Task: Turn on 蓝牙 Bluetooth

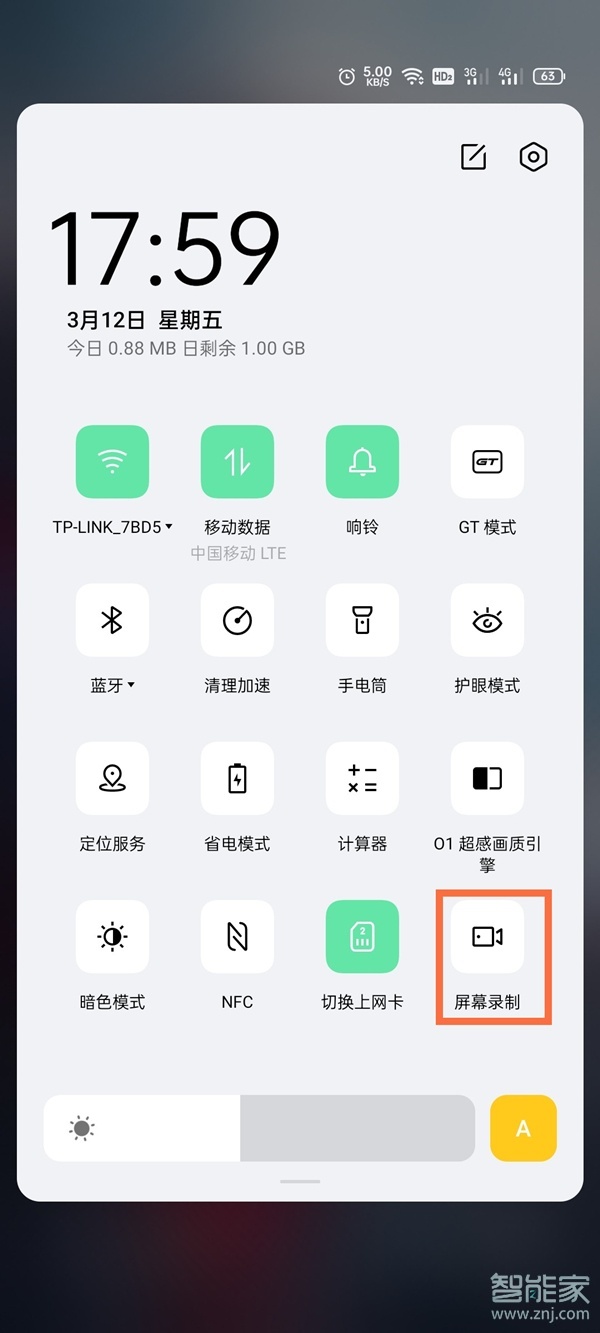Action: pos(112,620)
